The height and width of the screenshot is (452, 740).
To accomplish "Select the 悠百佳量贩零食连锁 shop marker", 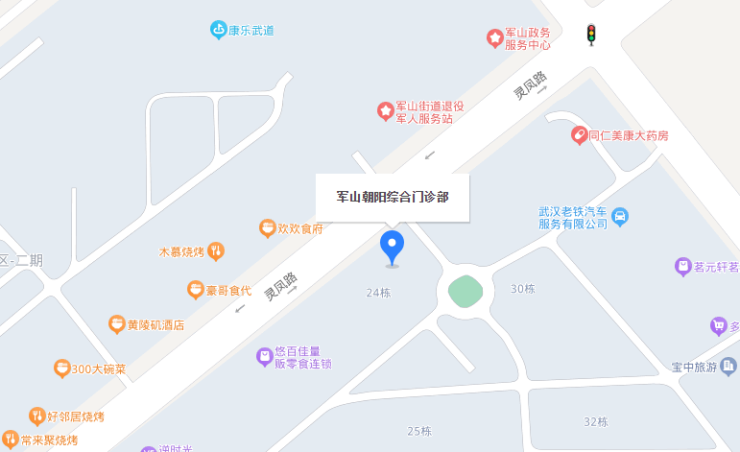I will (264, 355).
